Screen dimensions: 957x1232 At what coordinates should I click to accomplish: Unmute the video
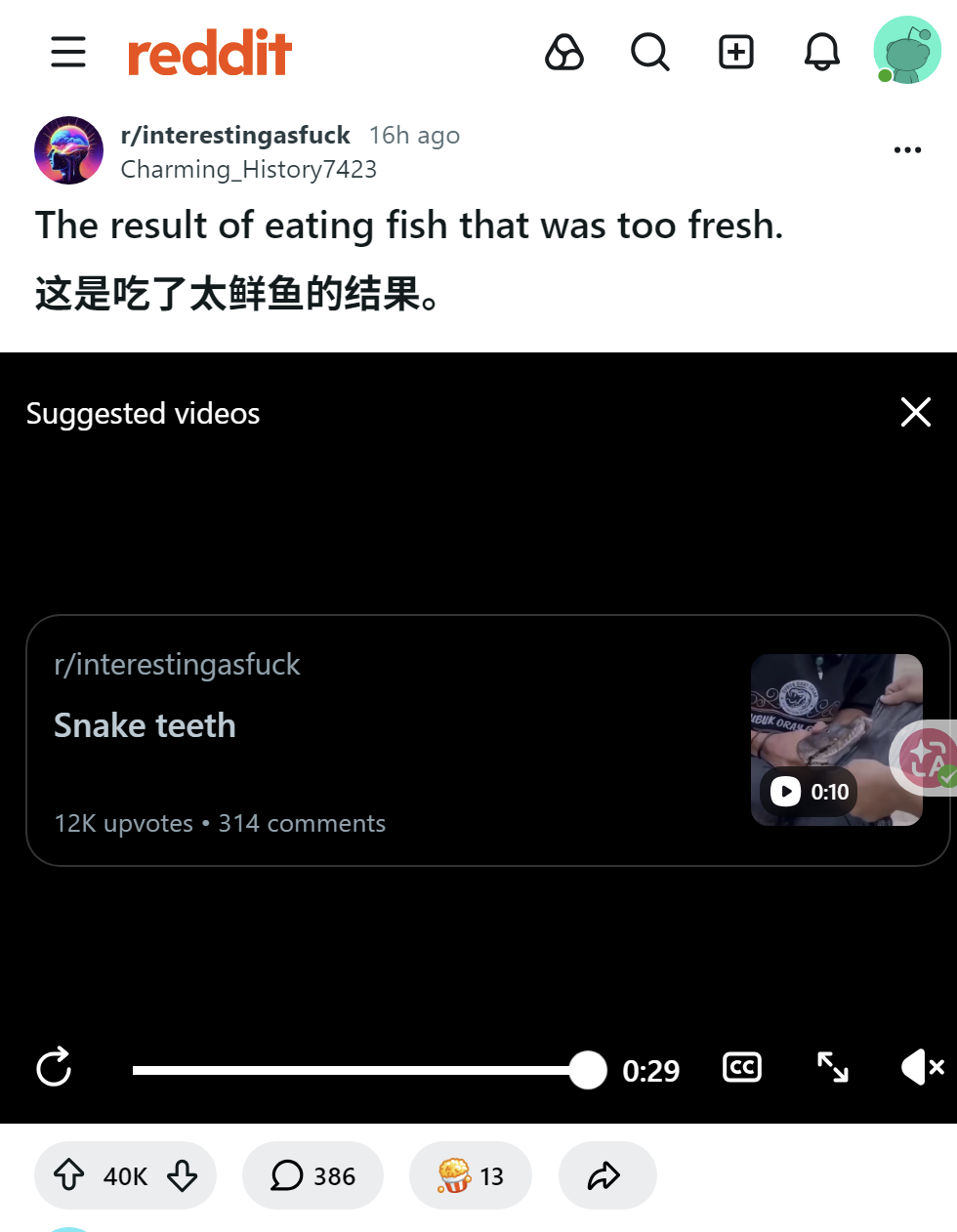[922, 1067]
